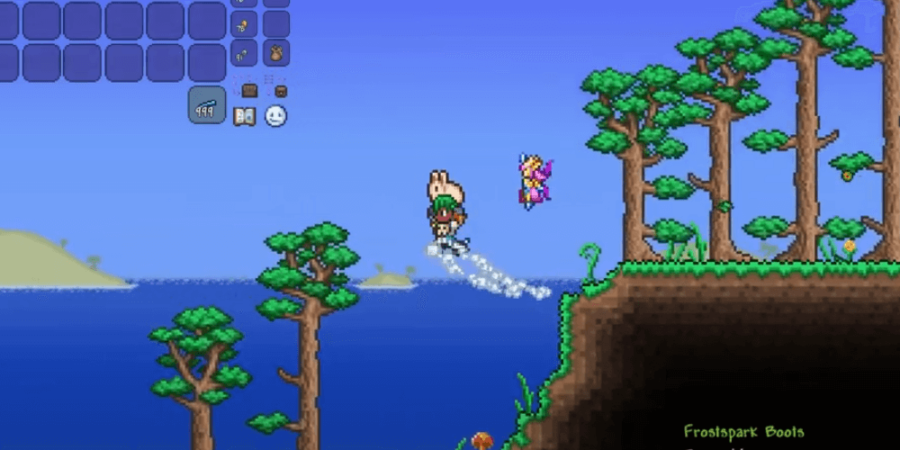Sort inventory with the smaller chest icon
This screenshot has height=450, width=900.
click(x=280, y=91)
